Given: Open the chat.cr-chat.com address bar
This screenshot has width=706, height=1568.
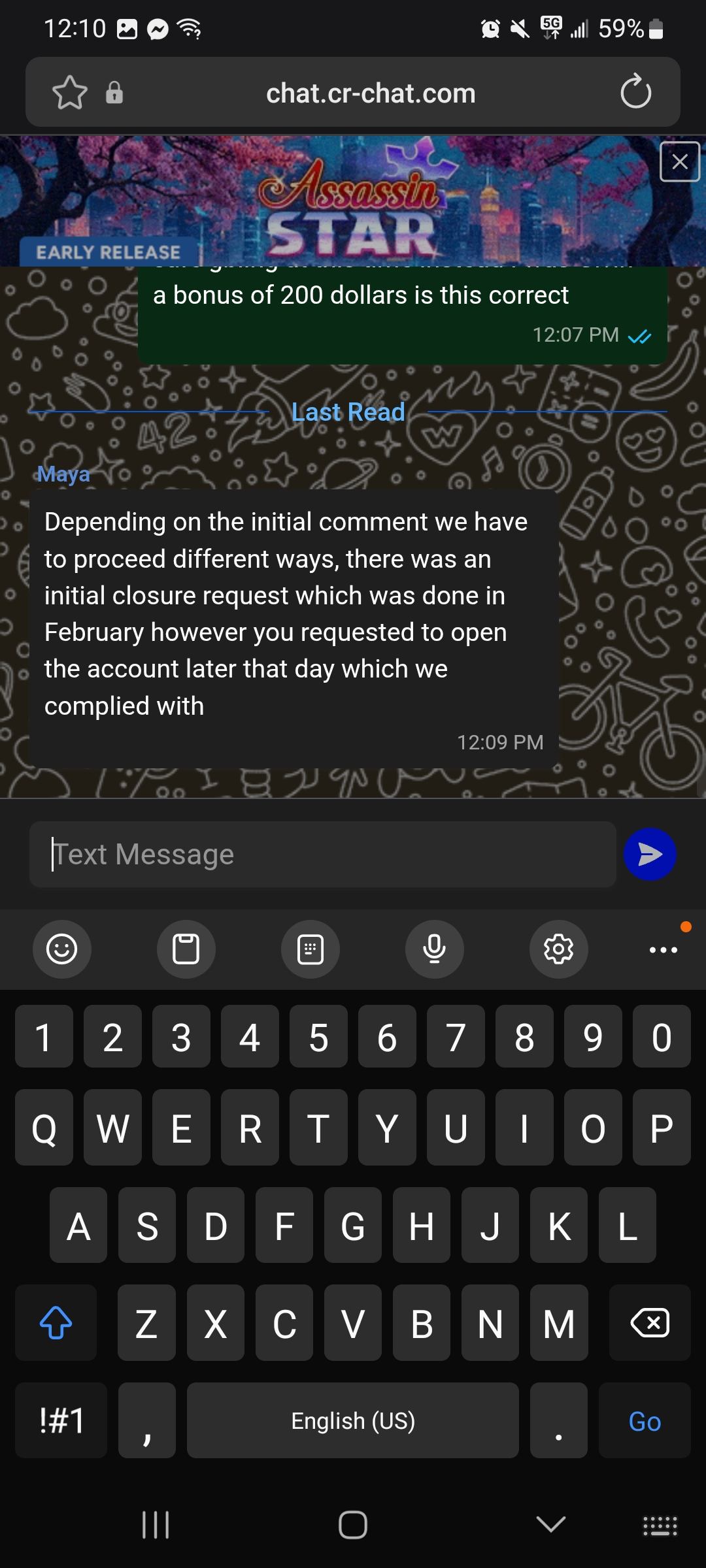Looking at the screenshot, I should point(370,93).
